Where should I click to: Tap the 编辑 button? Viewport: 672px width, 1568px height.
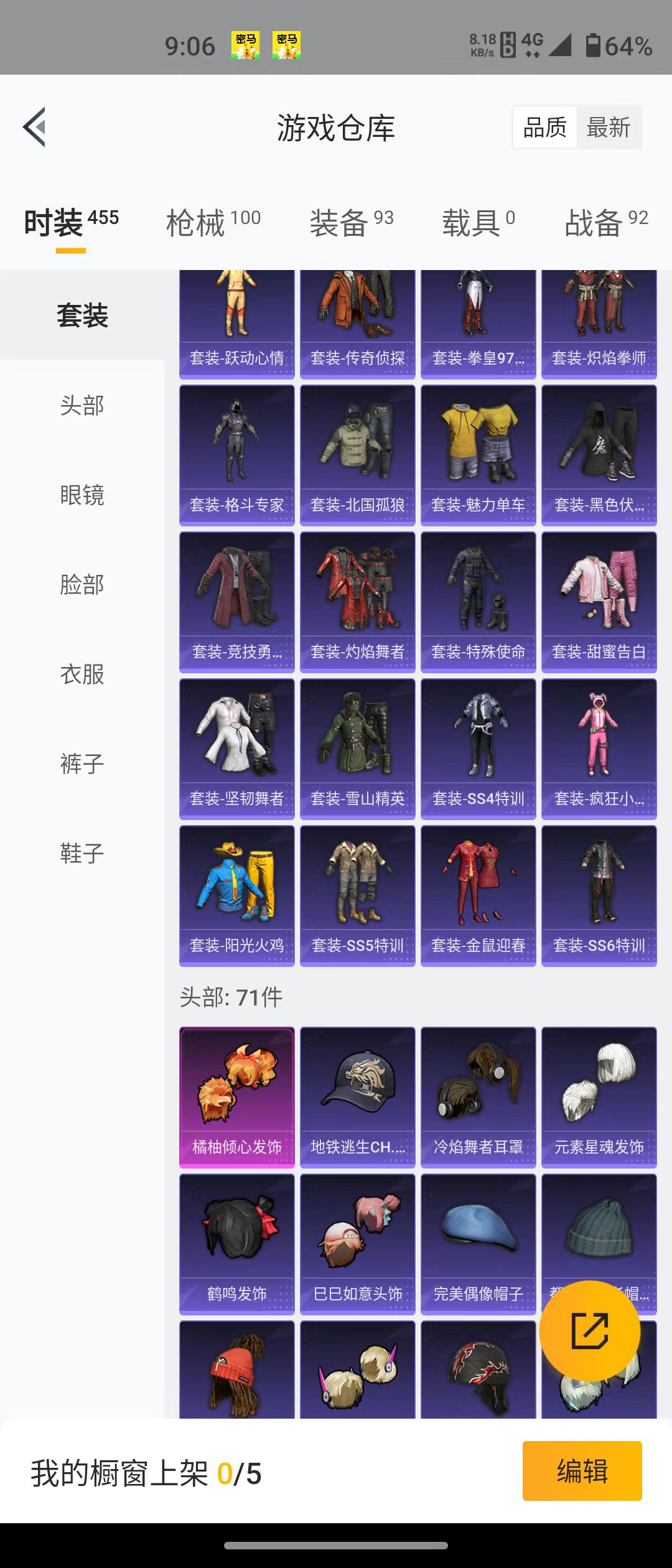(x=582, y=1472)
